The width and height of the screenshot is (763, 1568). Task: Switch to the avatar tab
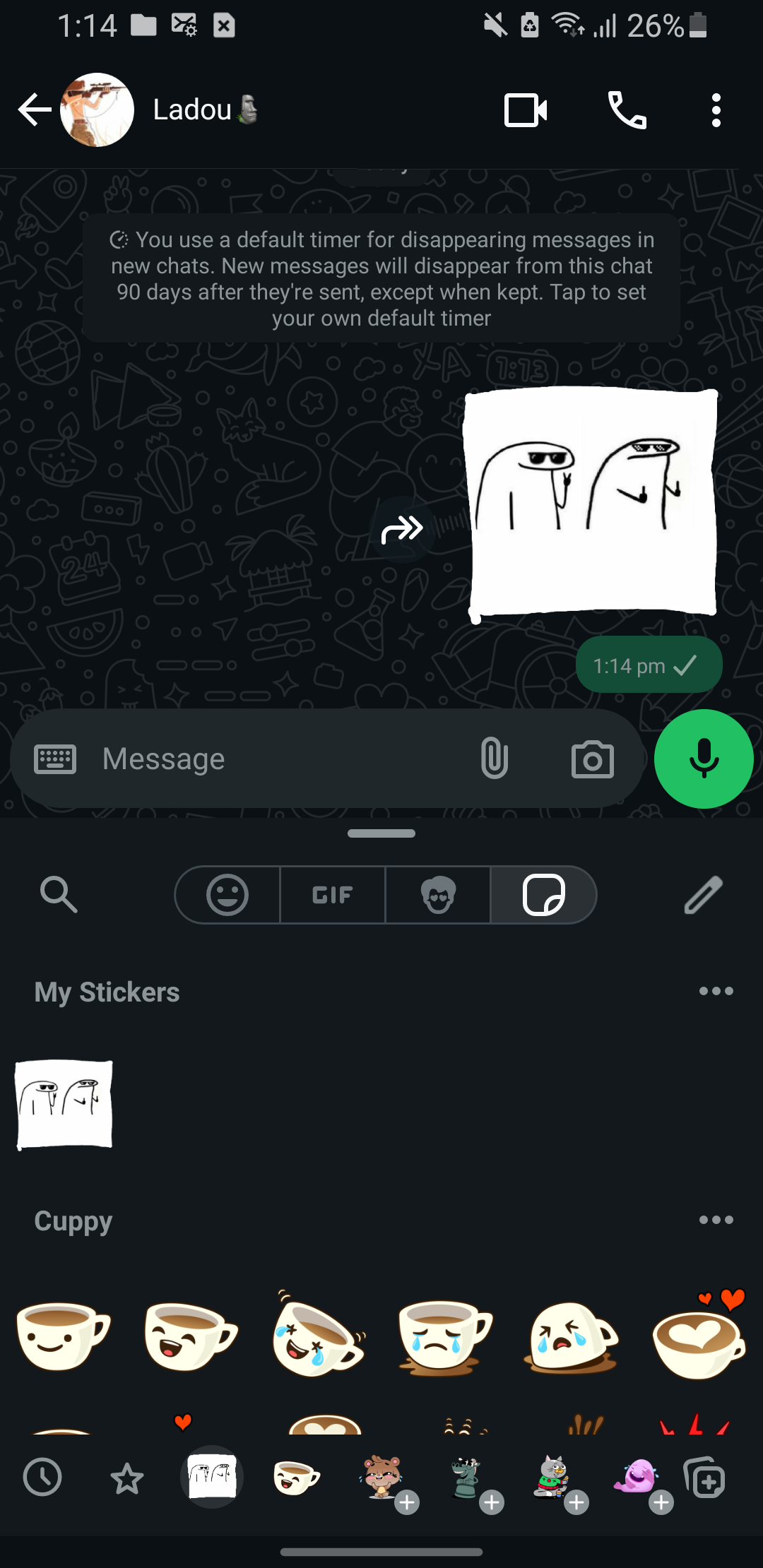[x=438, y=895]
